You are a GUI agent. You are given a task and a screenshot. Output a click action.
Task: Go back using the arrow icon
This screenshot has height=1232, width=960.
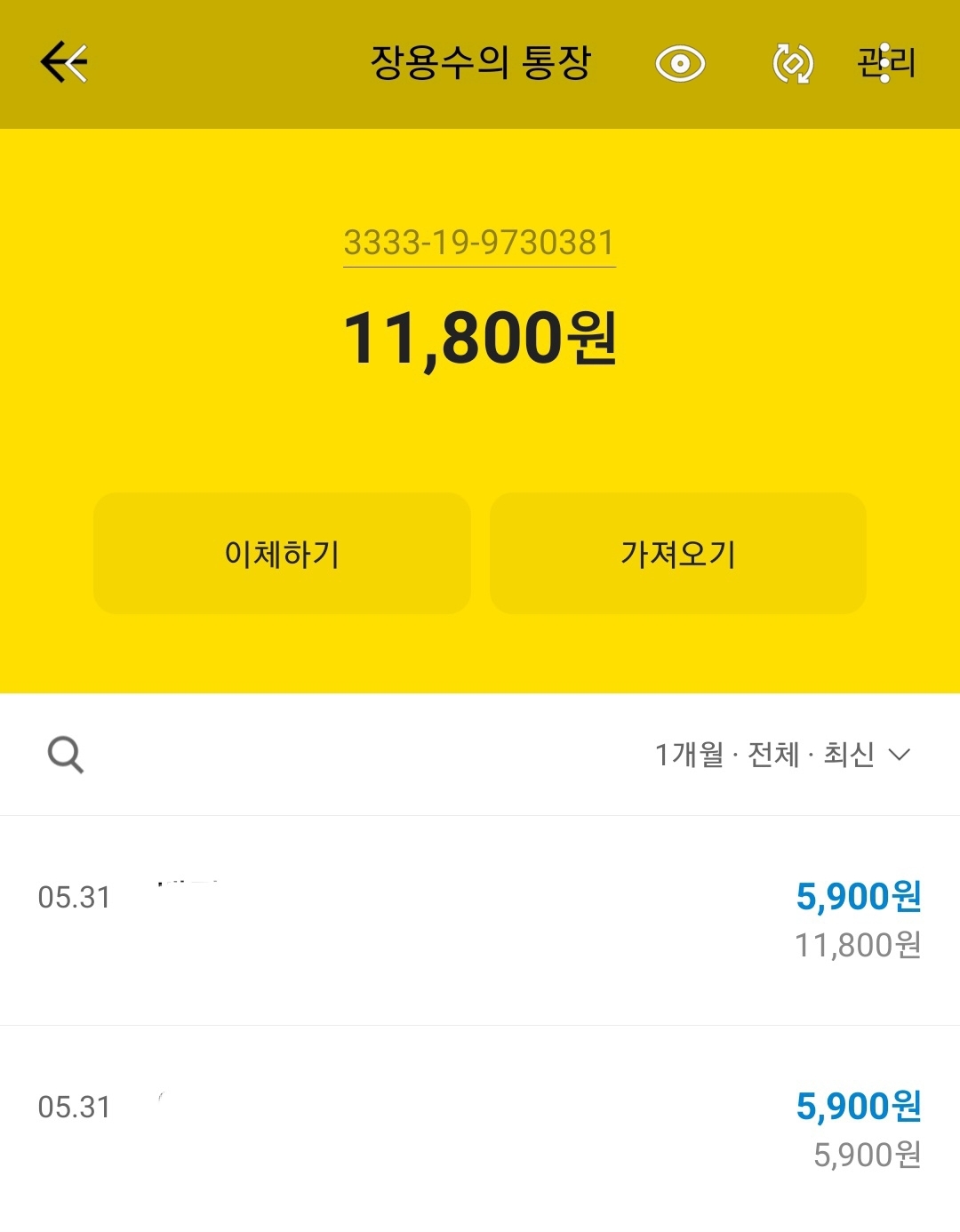pyautogui.click(x=64, y=62)
